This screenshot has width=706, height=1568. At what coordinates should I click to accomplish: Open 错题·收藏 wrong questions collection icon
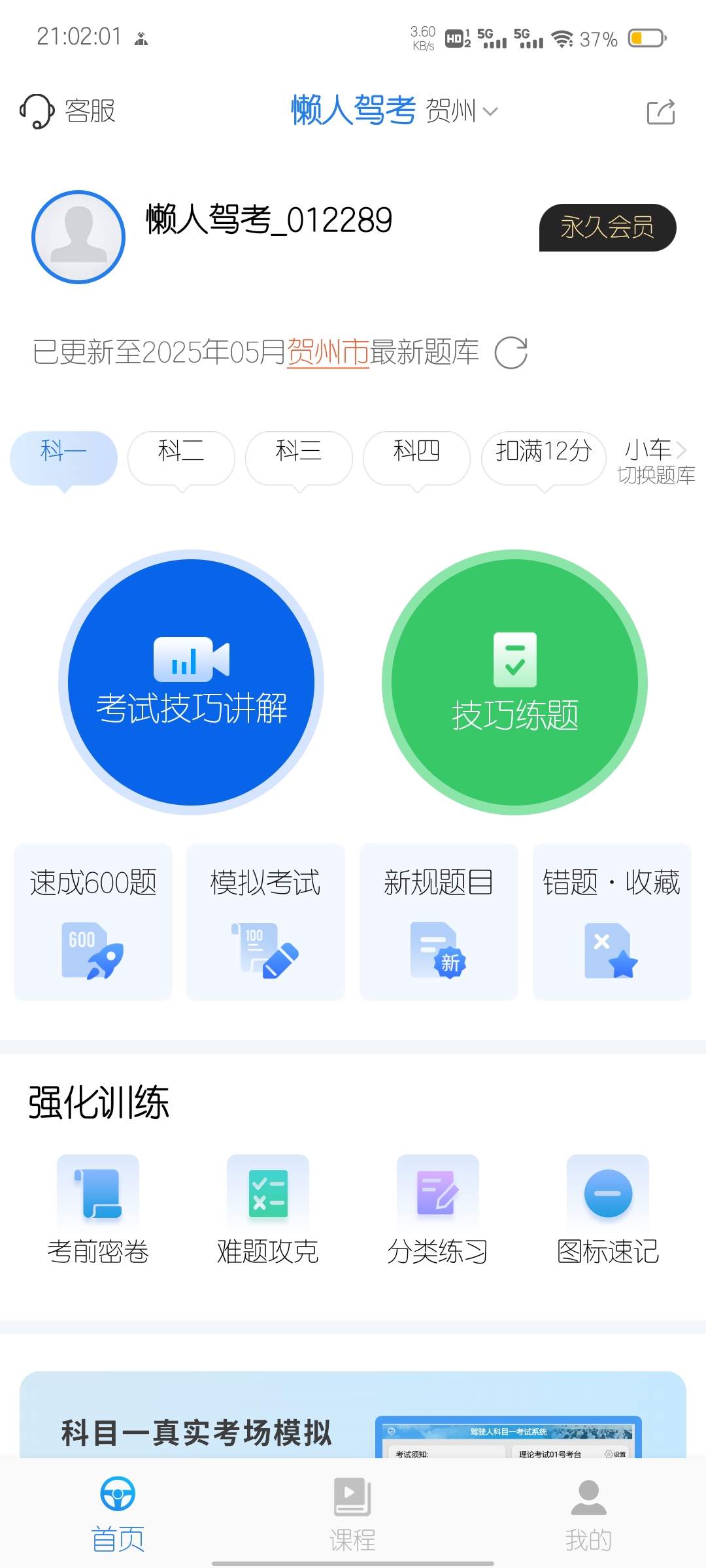click(x=611, y=951)
